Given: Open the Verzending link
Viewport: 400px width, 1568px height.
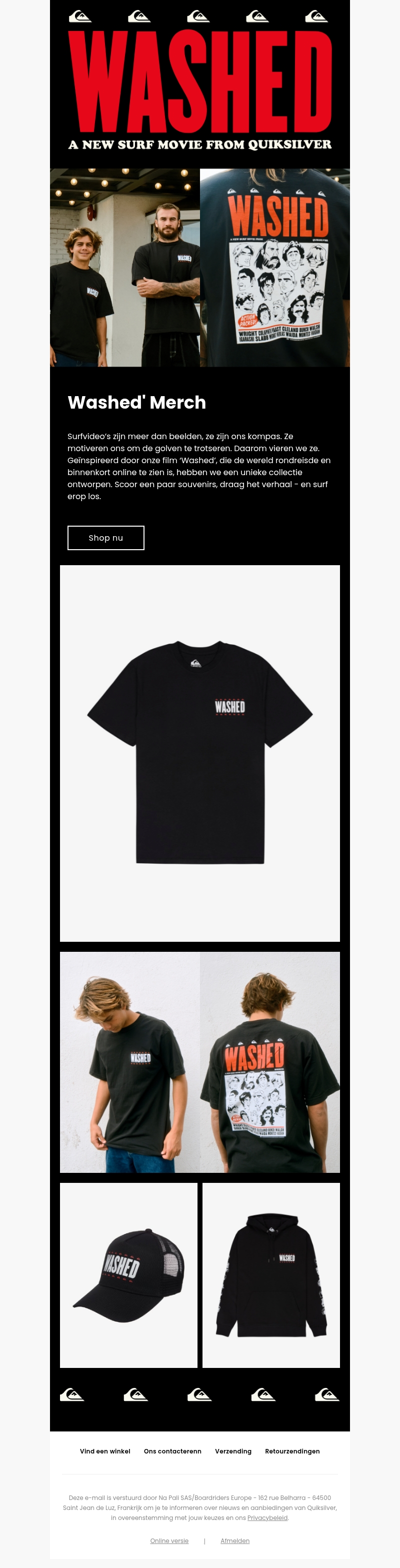Looking at the screenshot, I should (233, 1451).
